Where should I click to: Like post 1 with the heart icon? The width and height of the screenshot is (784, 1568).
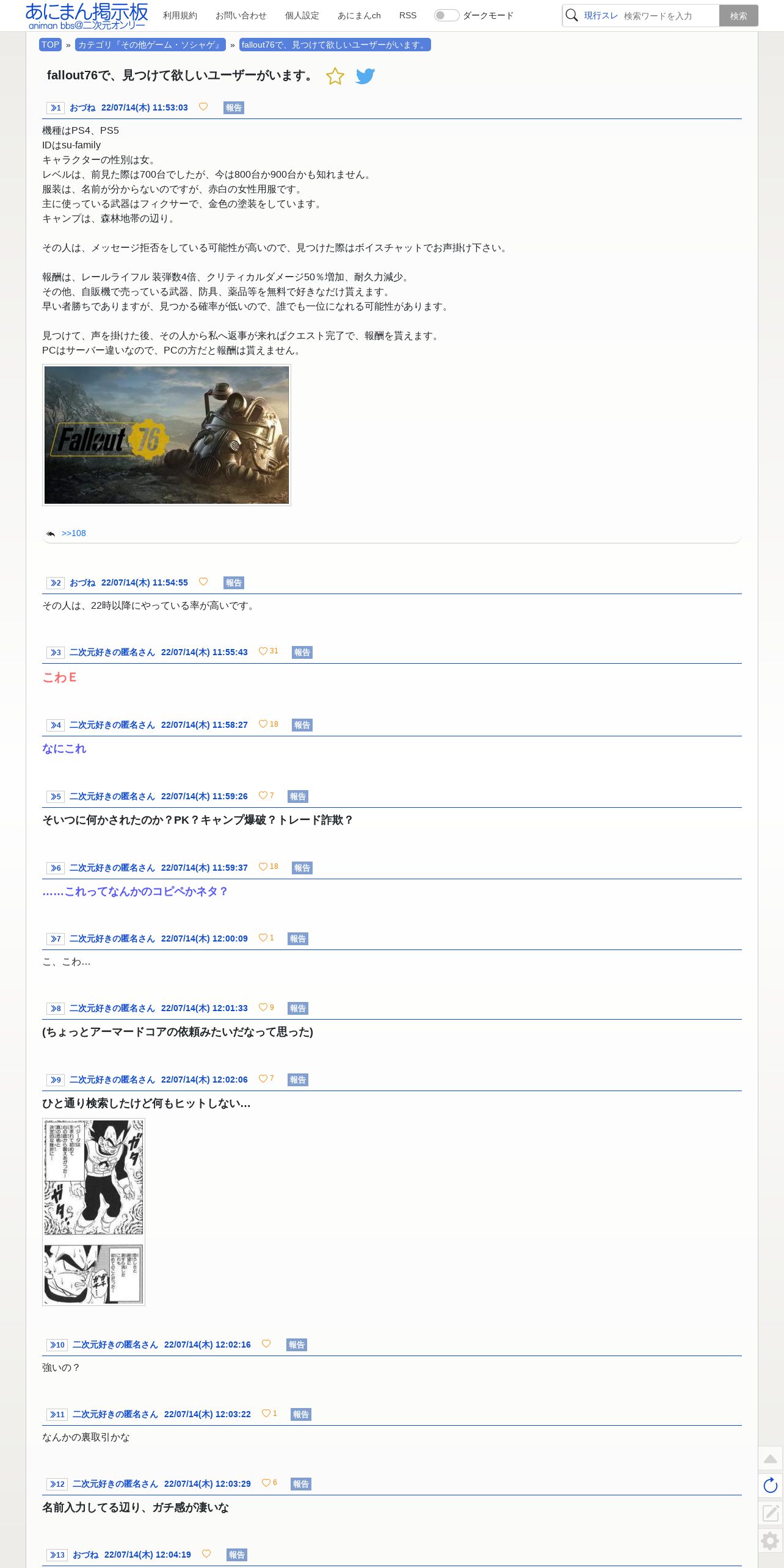click(x=203, y=107)
